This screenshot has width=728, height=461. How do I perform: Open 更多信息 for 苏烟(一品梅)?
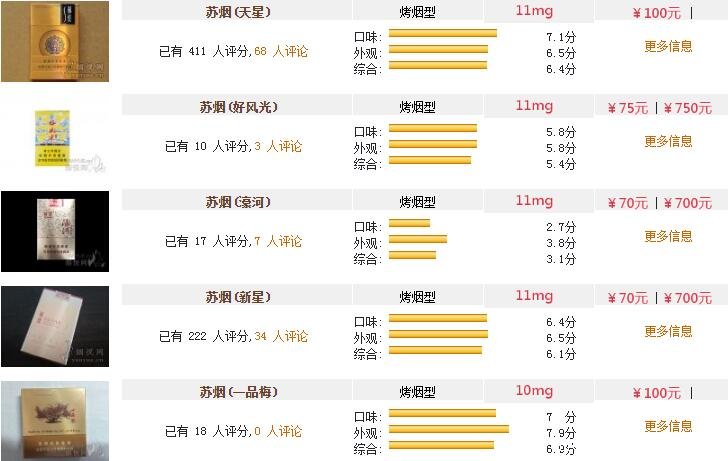click(x=668, y=426)
